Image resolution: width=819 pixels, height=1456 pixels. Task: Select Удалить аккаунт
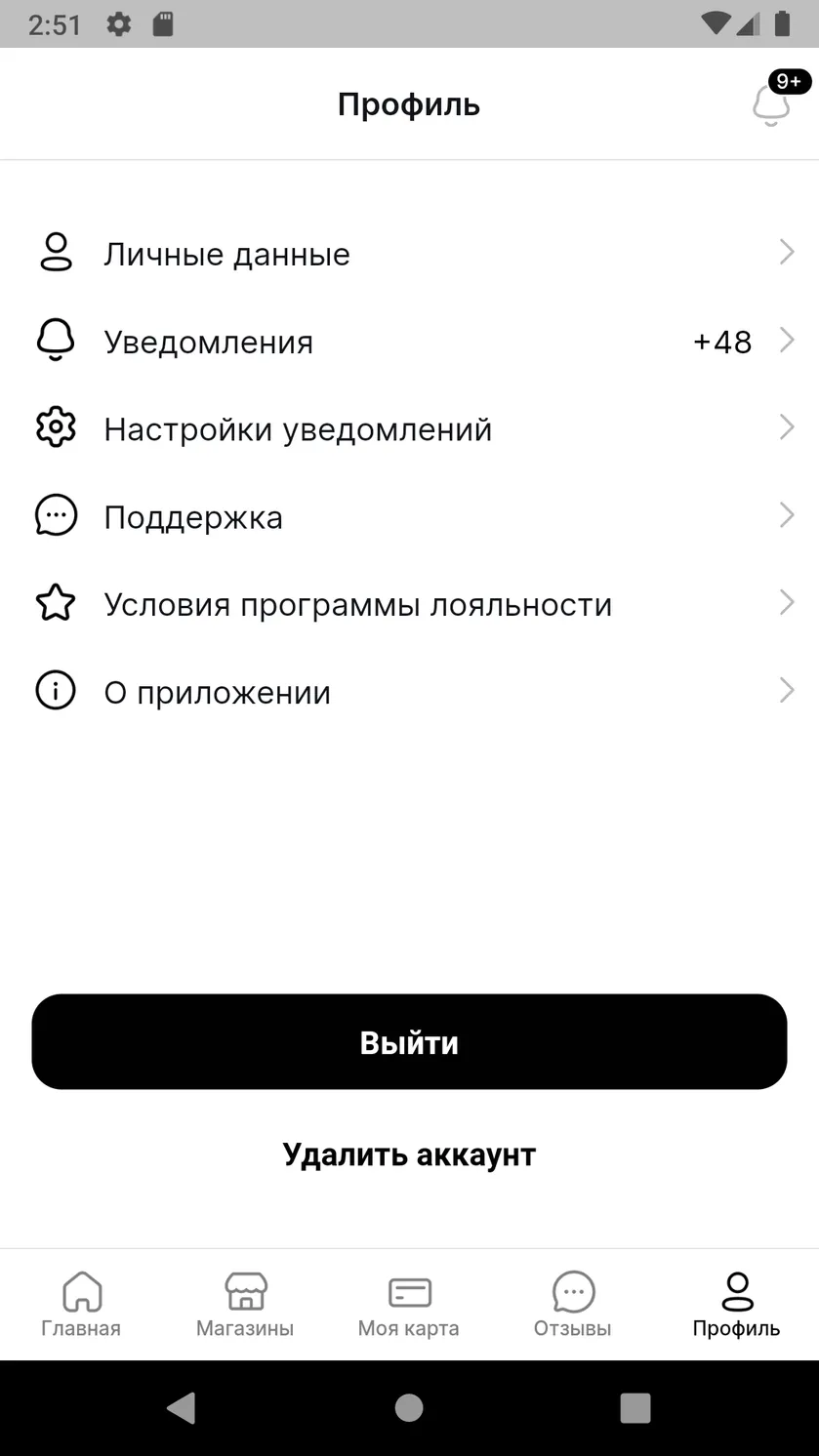click(409, 1154)
